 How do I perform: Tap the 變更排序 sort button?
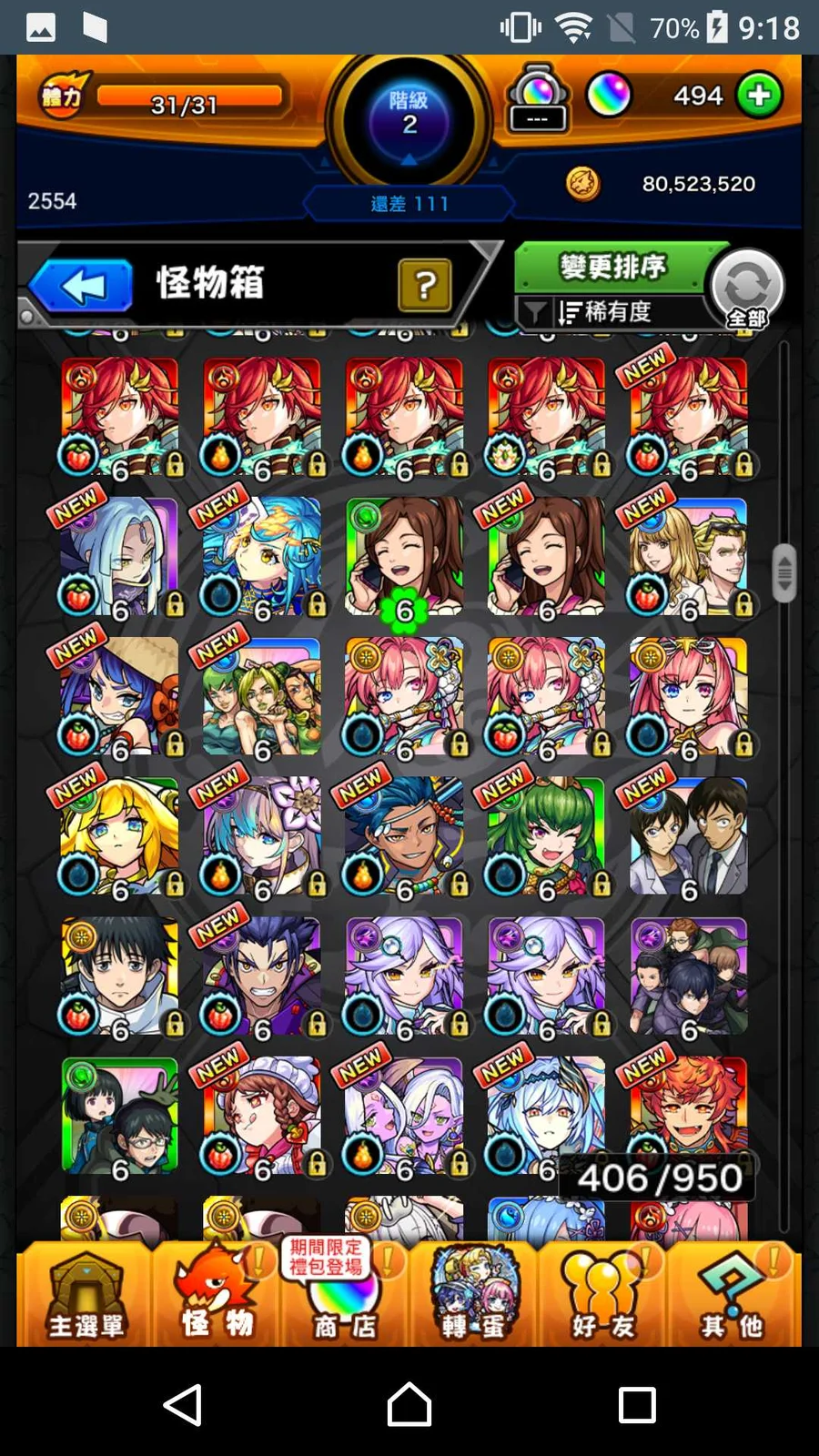[x=612, y=268]
